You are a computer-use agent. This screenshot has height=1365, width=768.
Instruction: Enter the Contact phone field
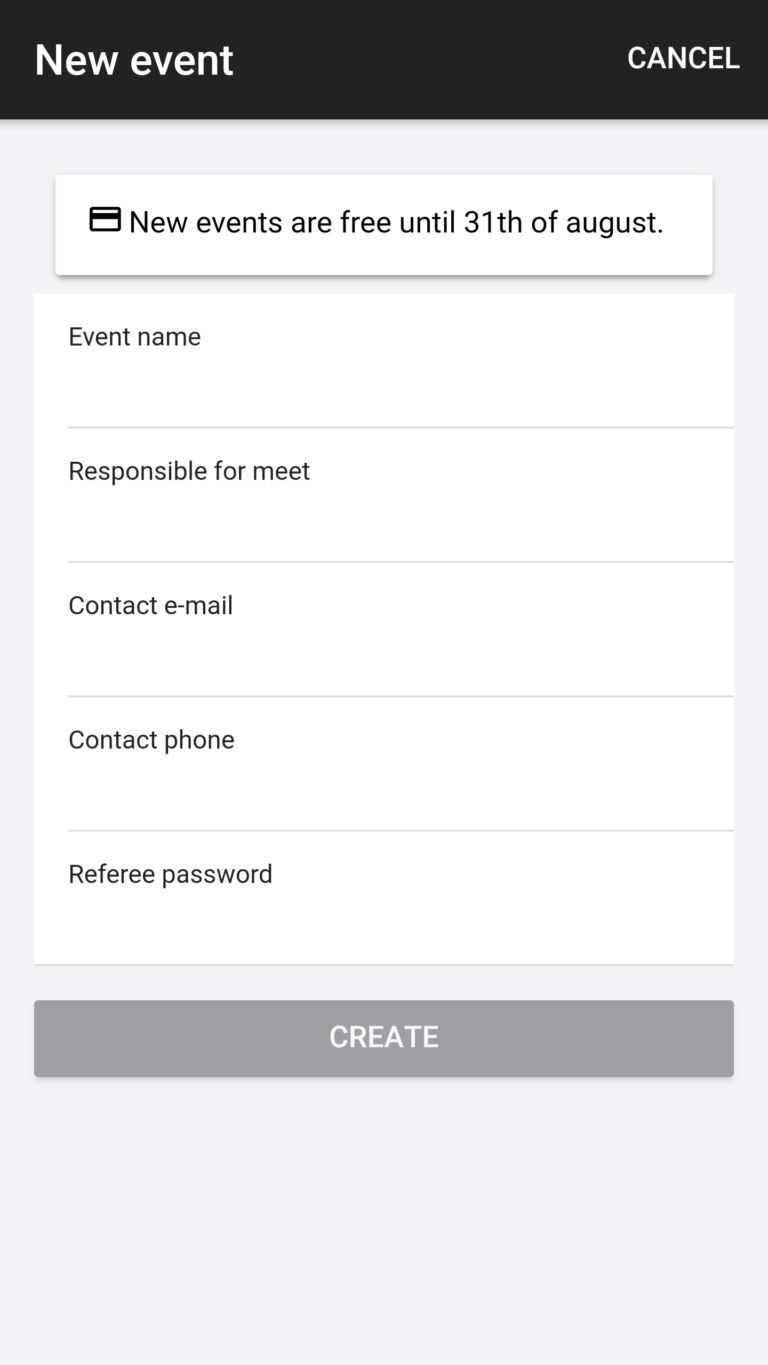click(401, 764)
